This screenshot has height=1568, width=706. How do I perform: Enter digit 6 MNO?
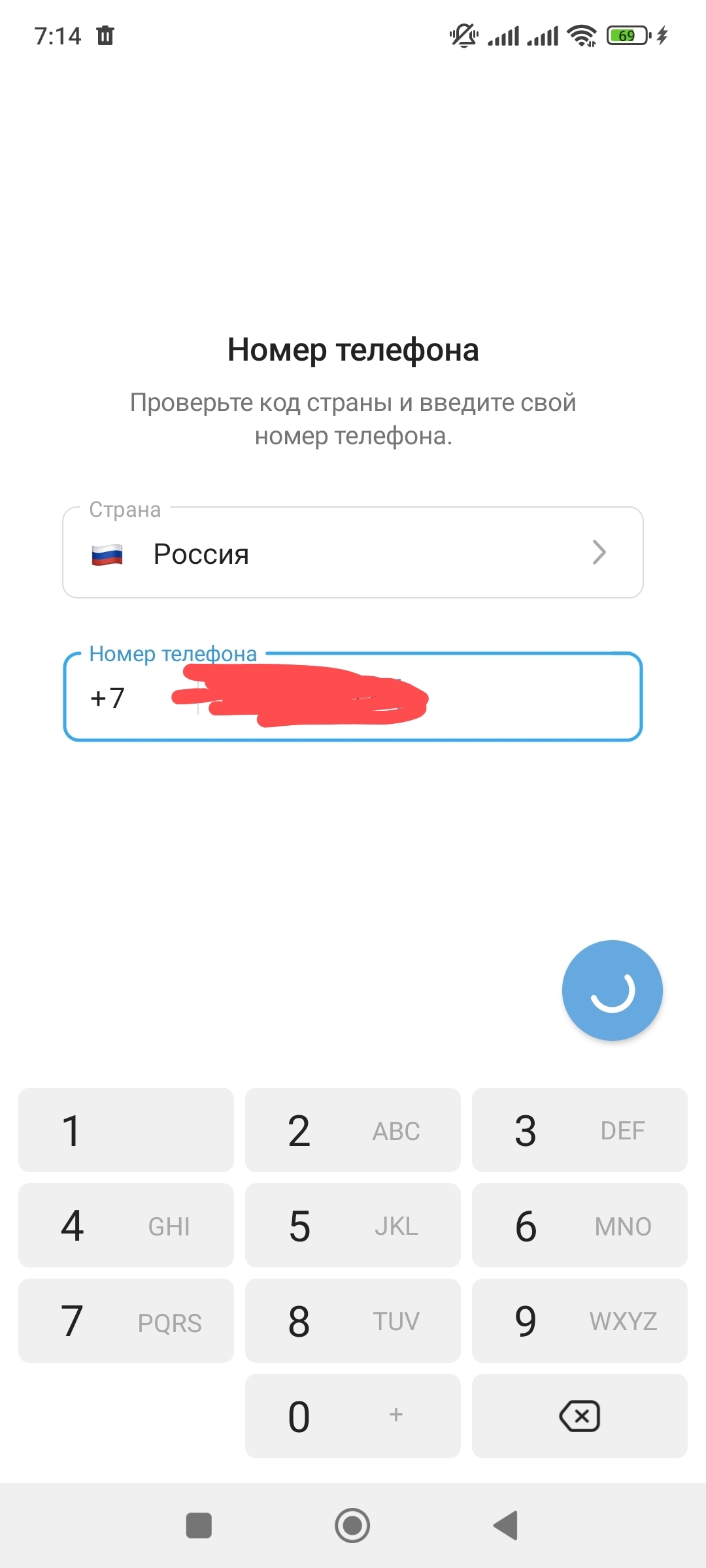point(579,1225)
